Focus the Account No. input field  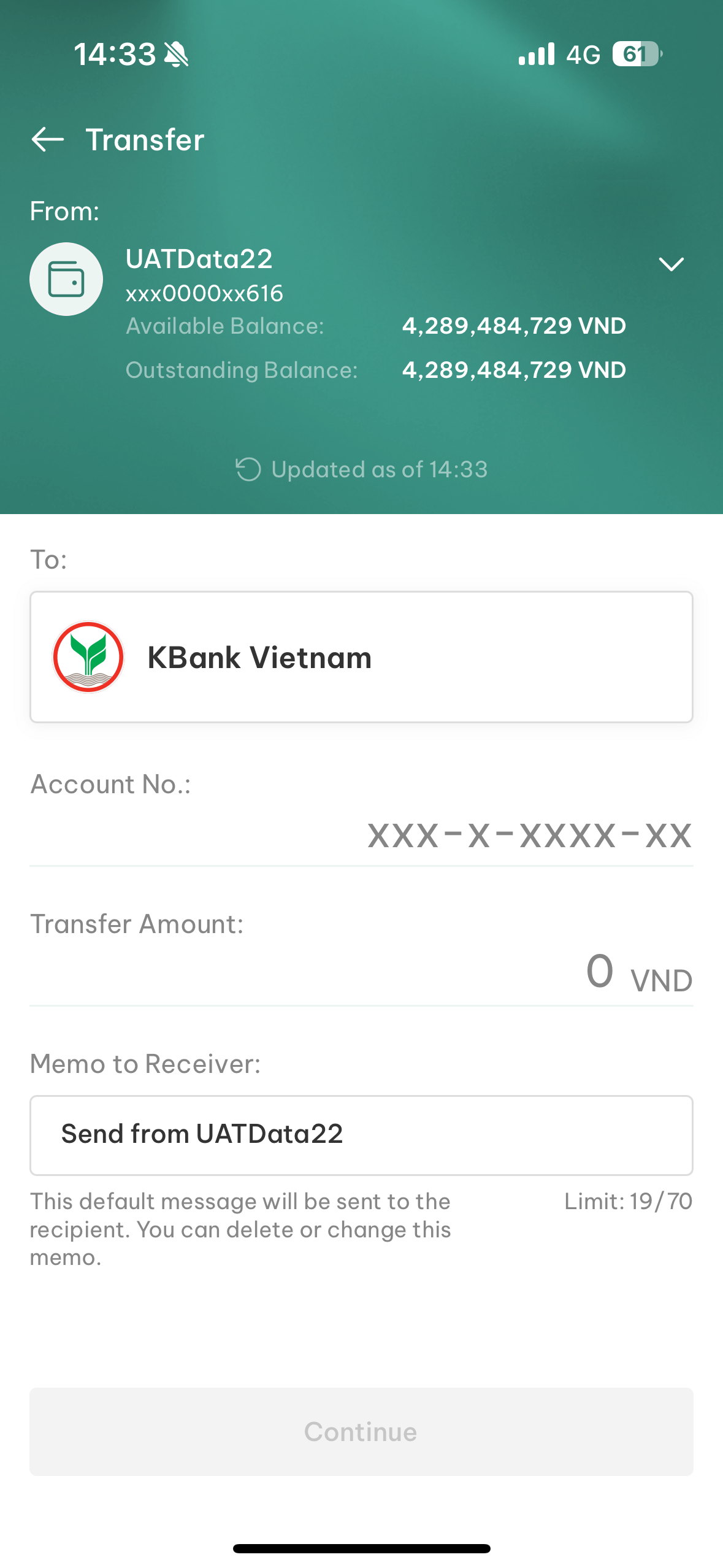click(527, 835)
